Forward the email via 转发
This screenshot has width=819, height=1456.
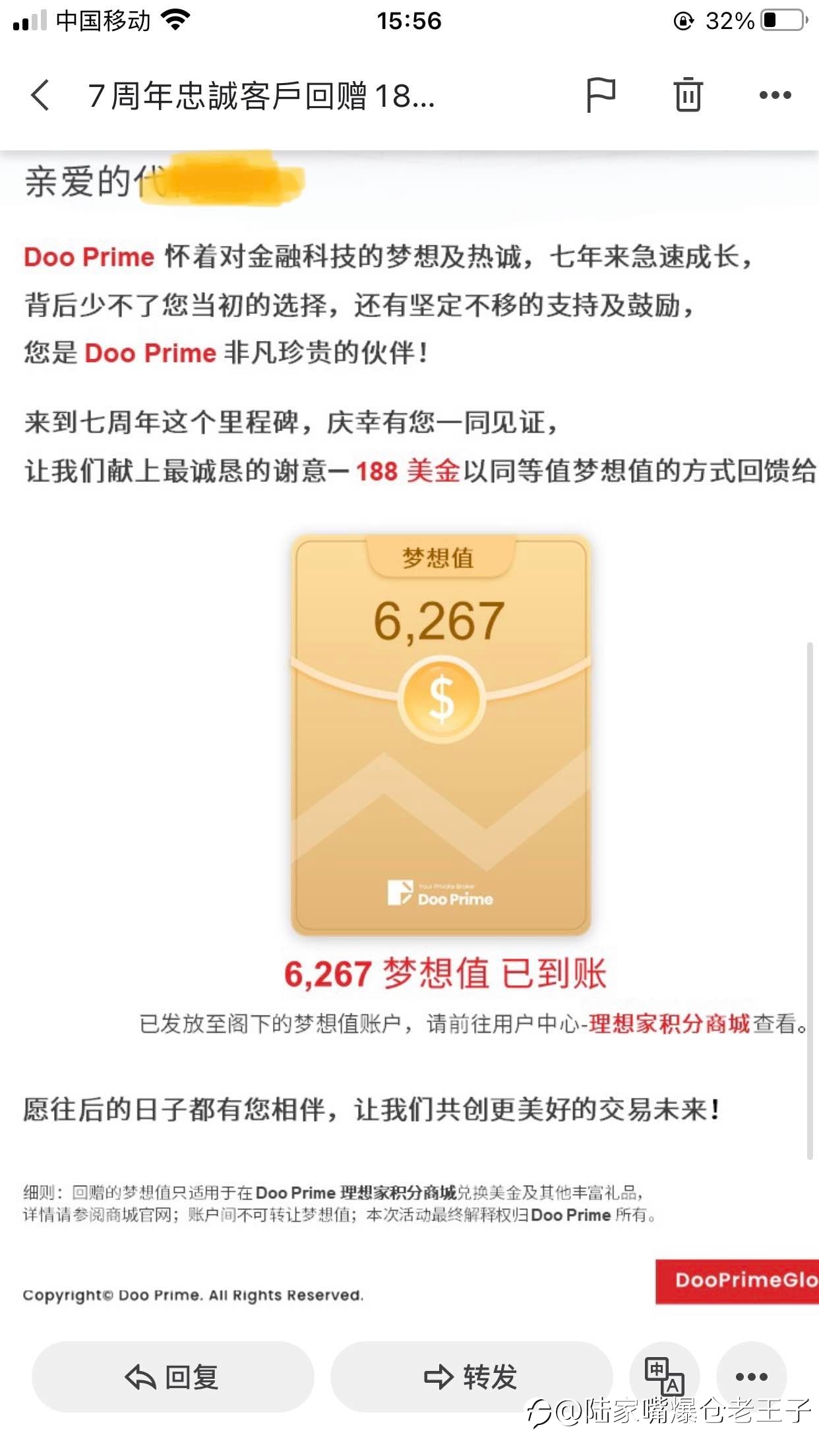(x=471, y=1377)
